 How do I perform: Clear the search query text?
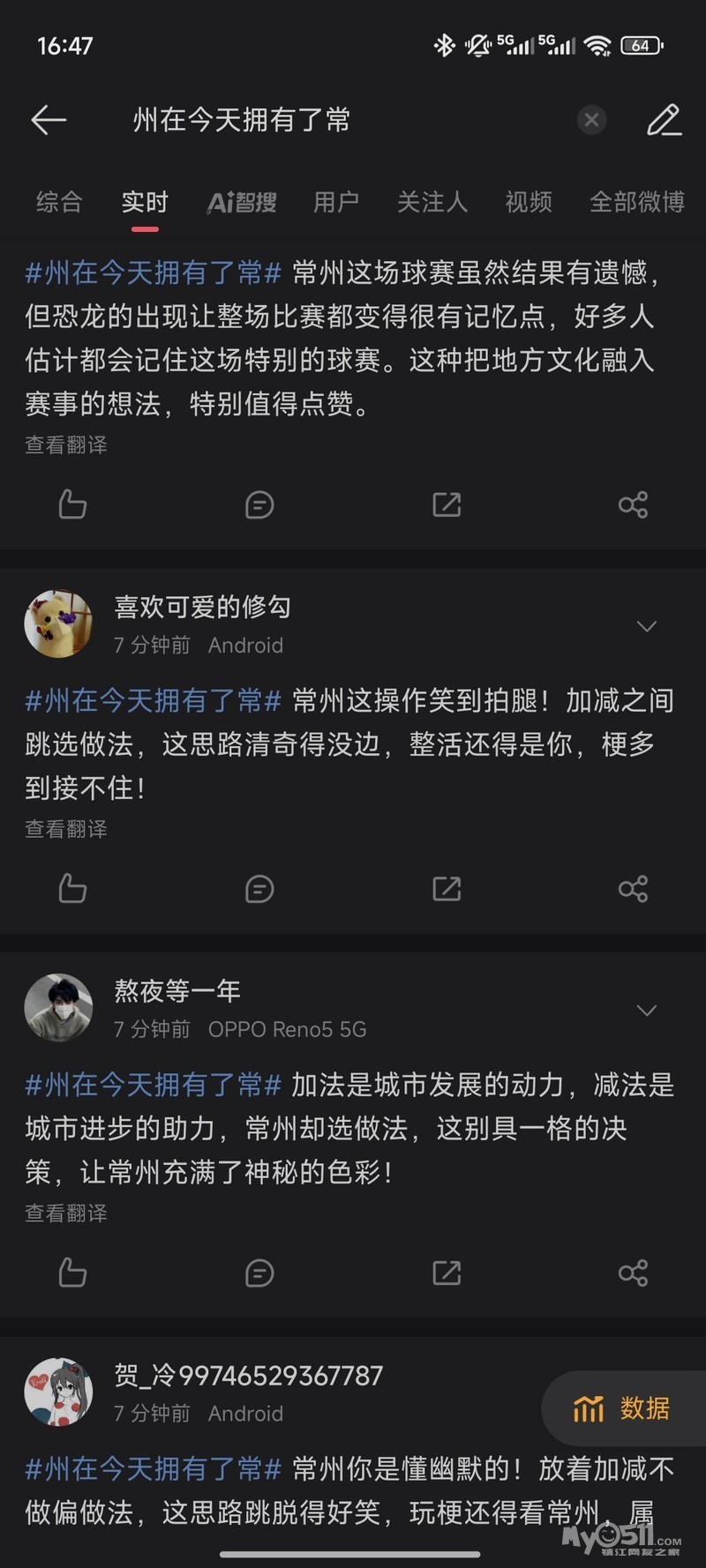point(591,120)
